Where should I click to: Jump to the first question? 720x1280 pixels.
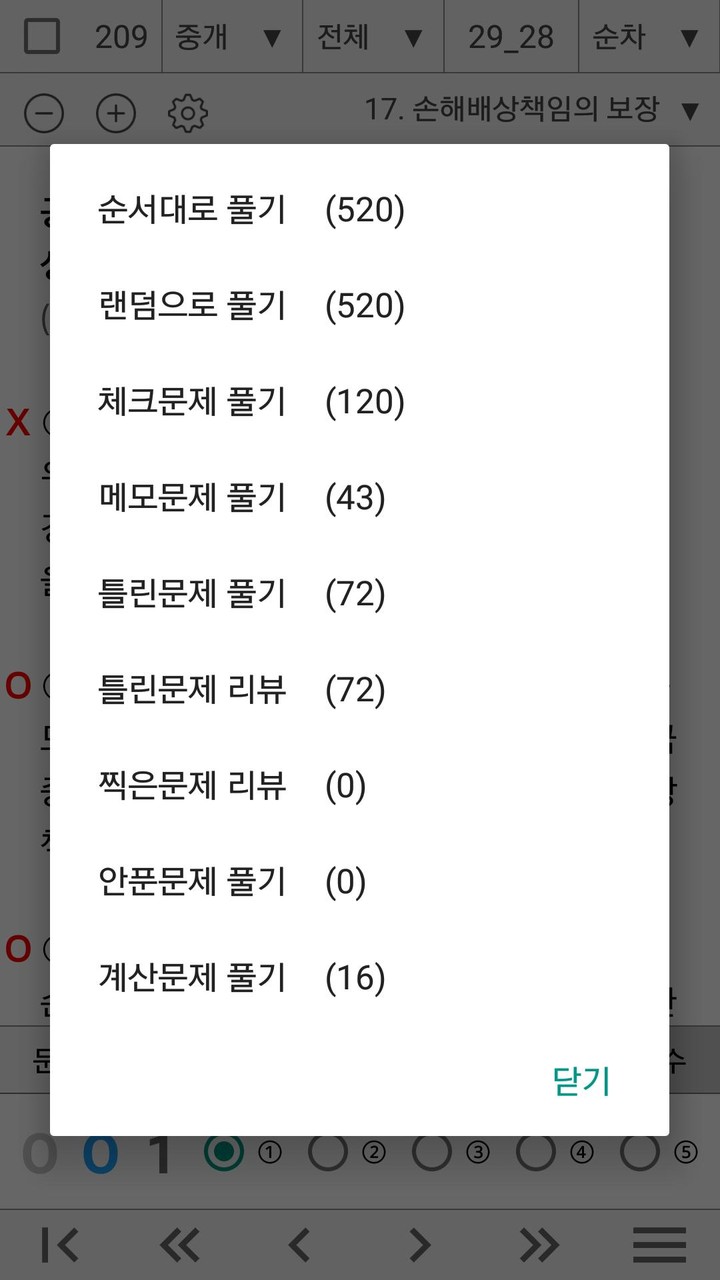(60, 1243)
